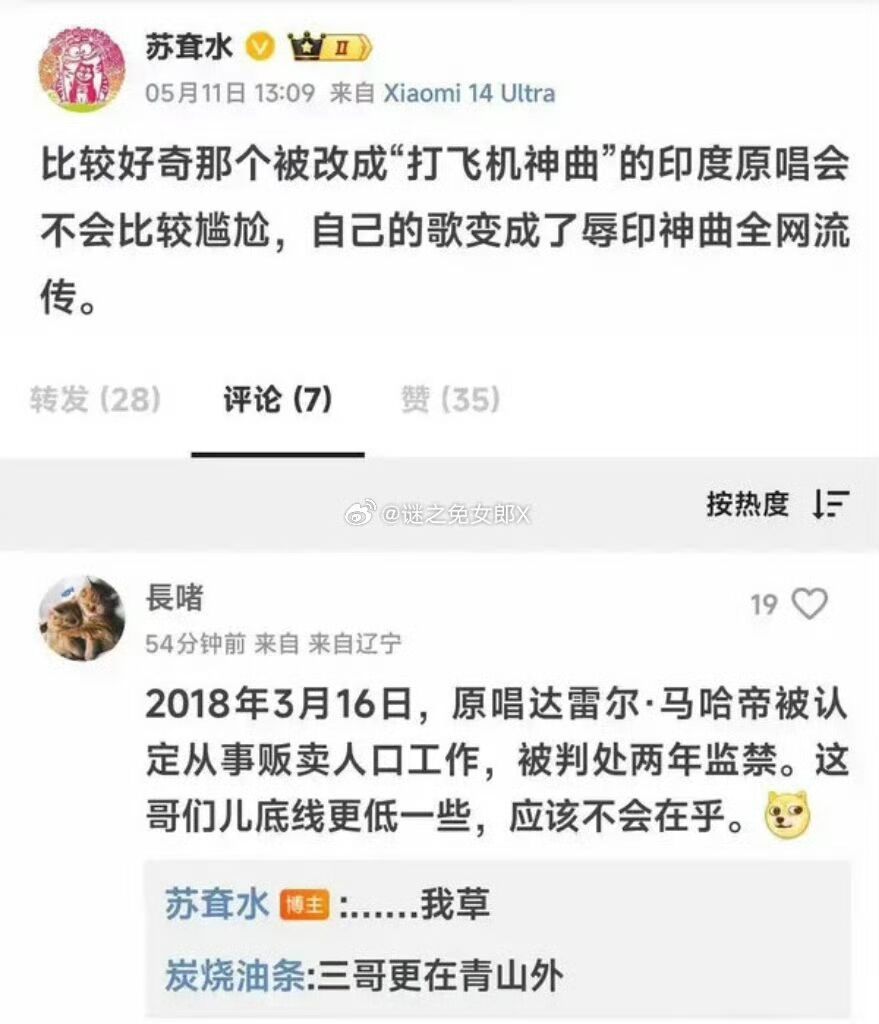Viewport: 879px width, 1024px height.
Task: Switch to the 转发 (28) tab
Action: [96, 400]
